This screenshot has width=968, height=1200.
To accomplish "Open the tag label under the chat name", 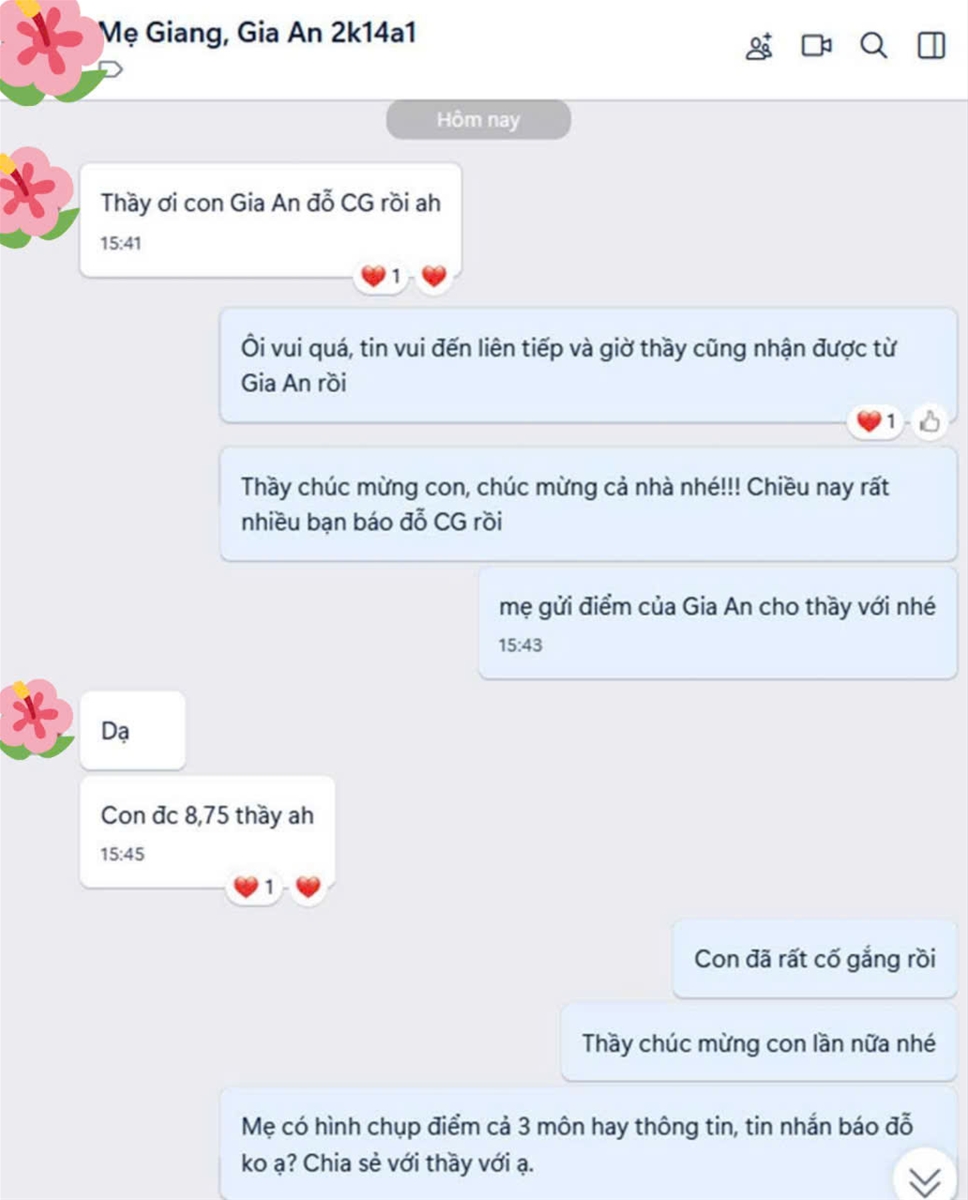I will [112, 70].
